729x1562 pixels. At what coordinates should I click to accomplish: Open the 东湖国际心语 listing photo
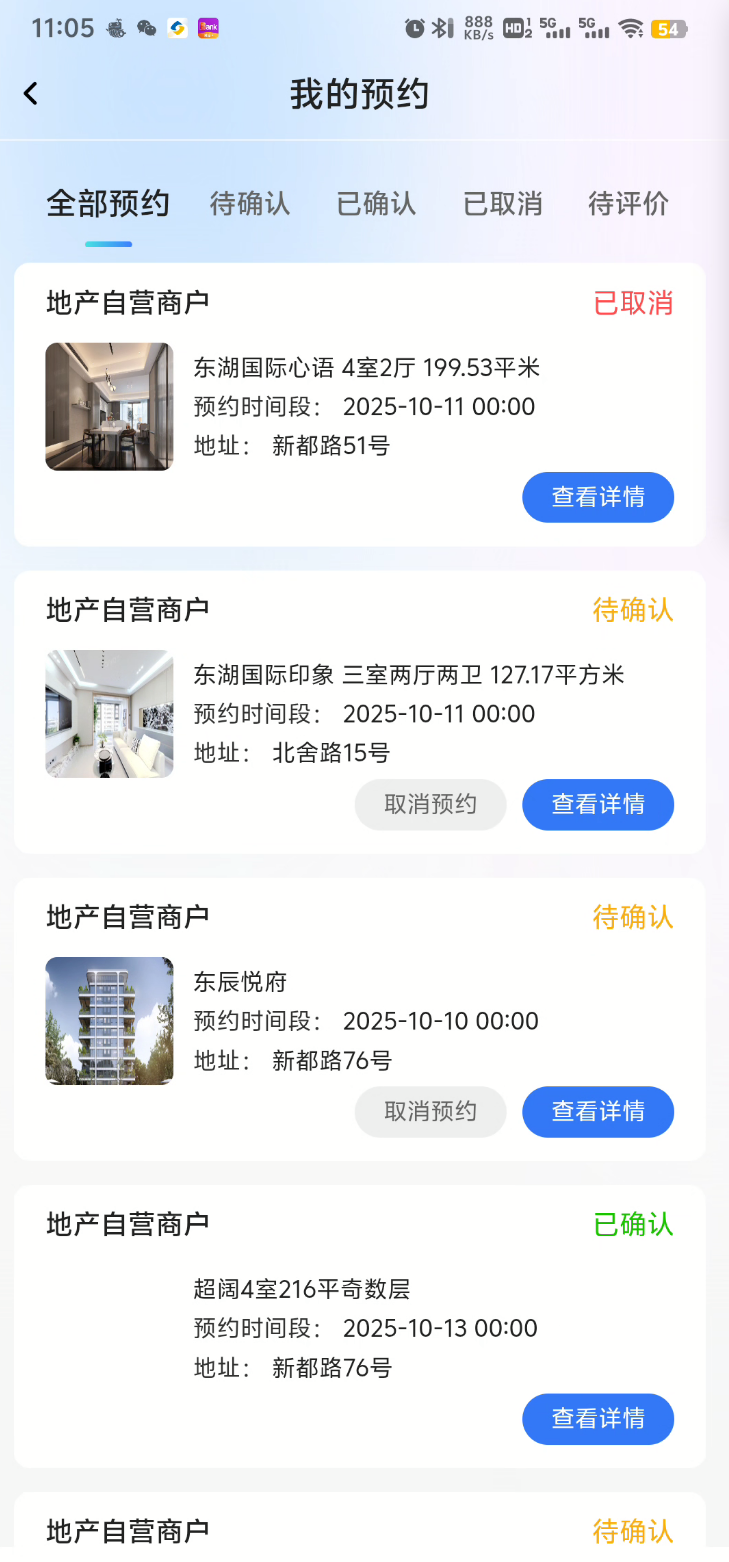pyautogui.click(x=109, y=406)
